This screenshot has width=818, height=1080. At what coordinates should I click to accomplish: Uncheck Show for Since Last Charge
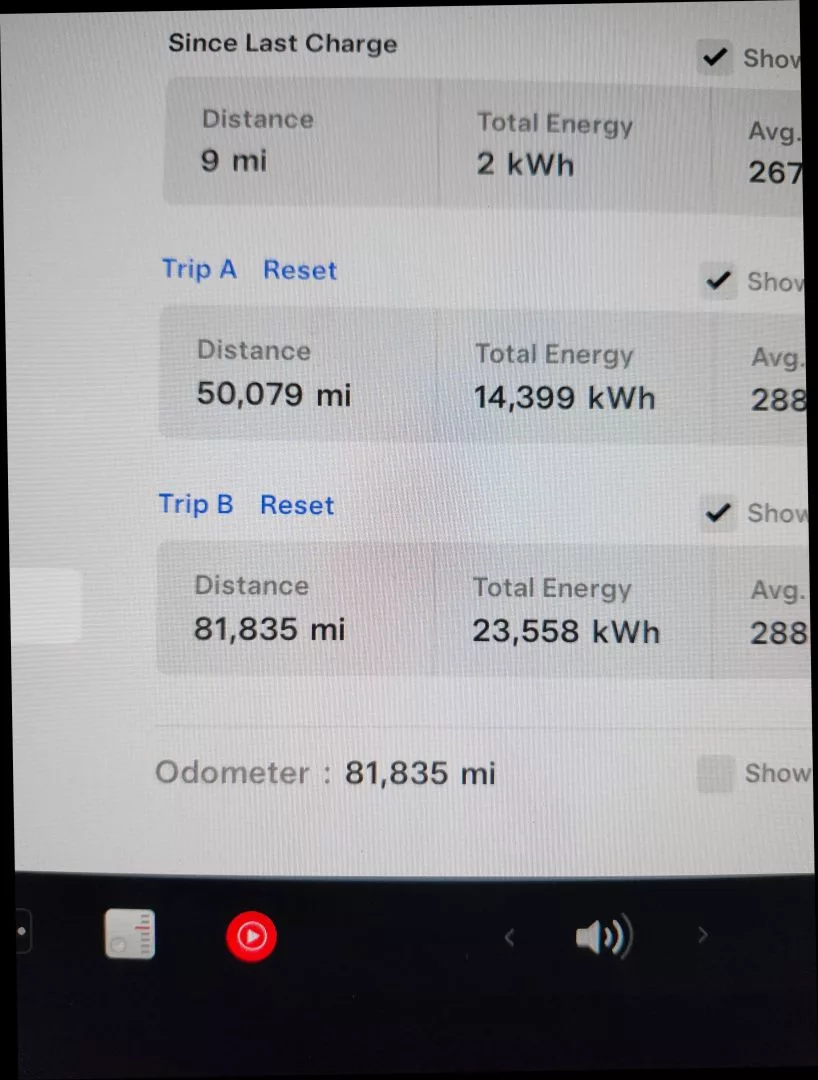tap(715, 58)
